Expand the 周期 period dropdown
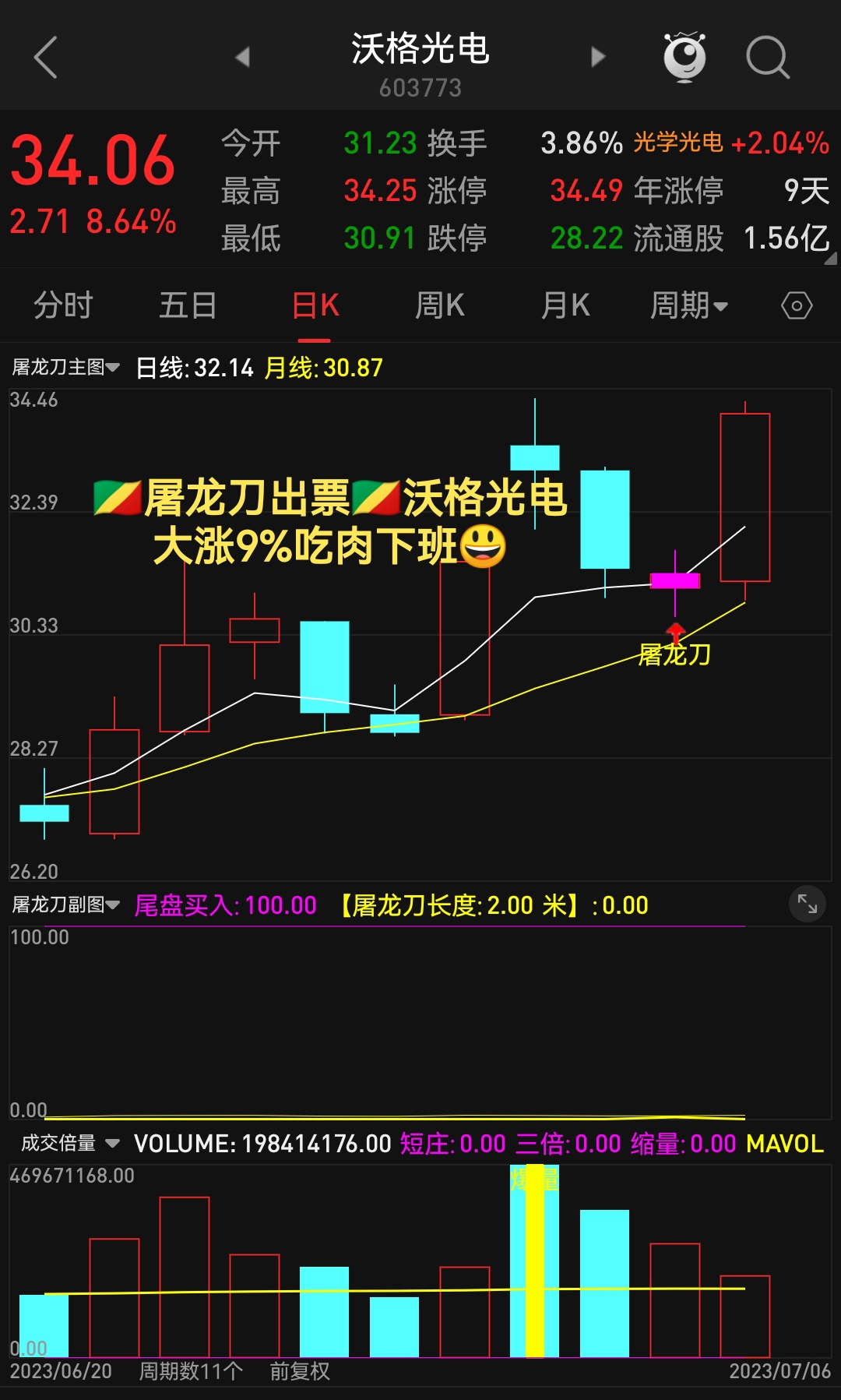Viewport: 841px width, 1400px height. [x=688, y=305]
